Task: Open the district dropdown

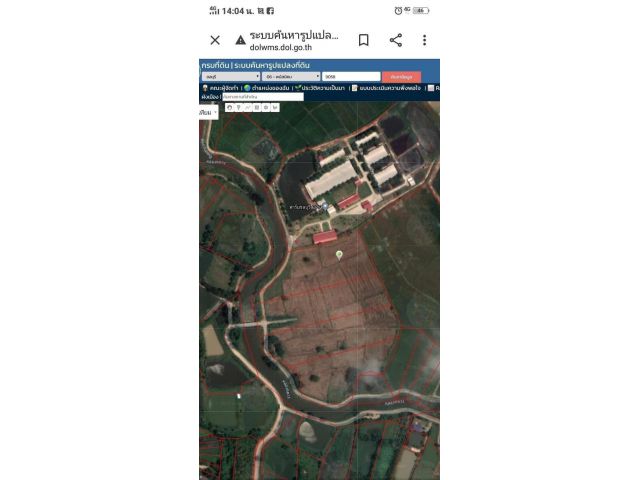Action: tap(291, 76)
